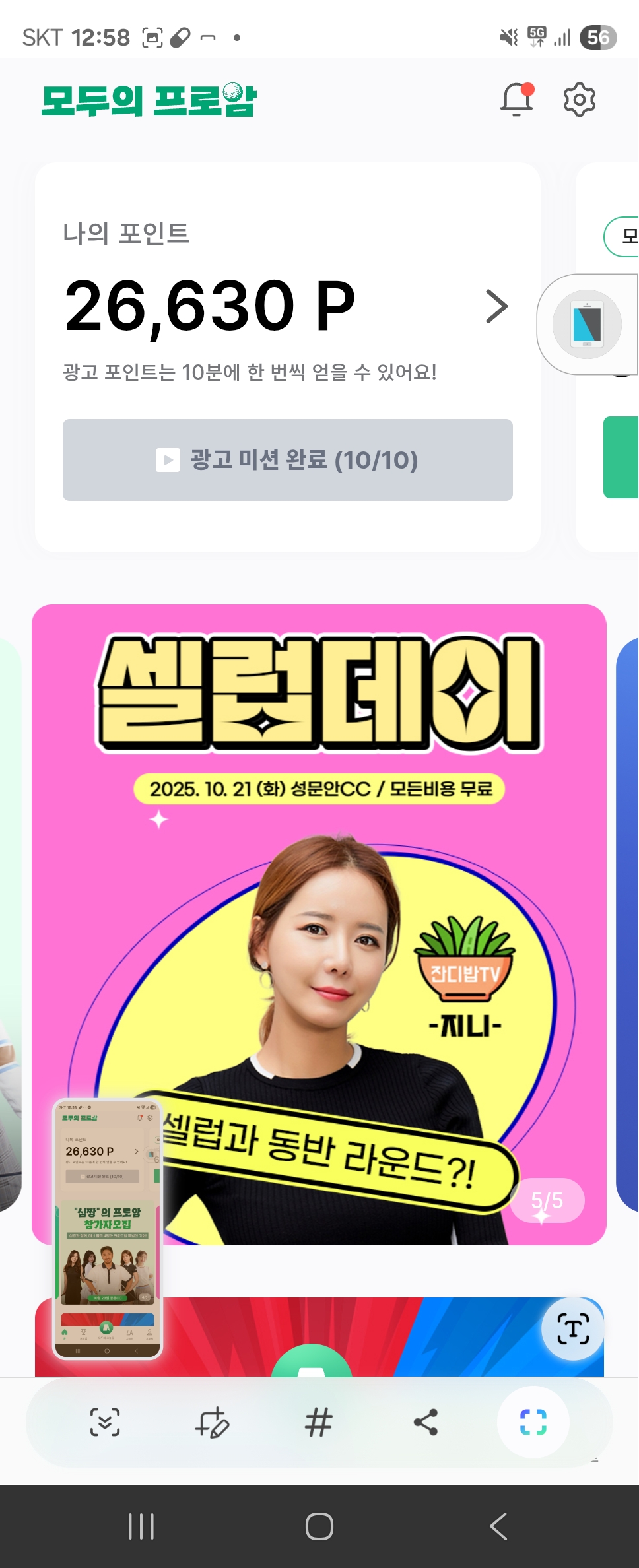
Task: Tap the 광고 미션 완료 (10/10) button
Action: (288, 460)
